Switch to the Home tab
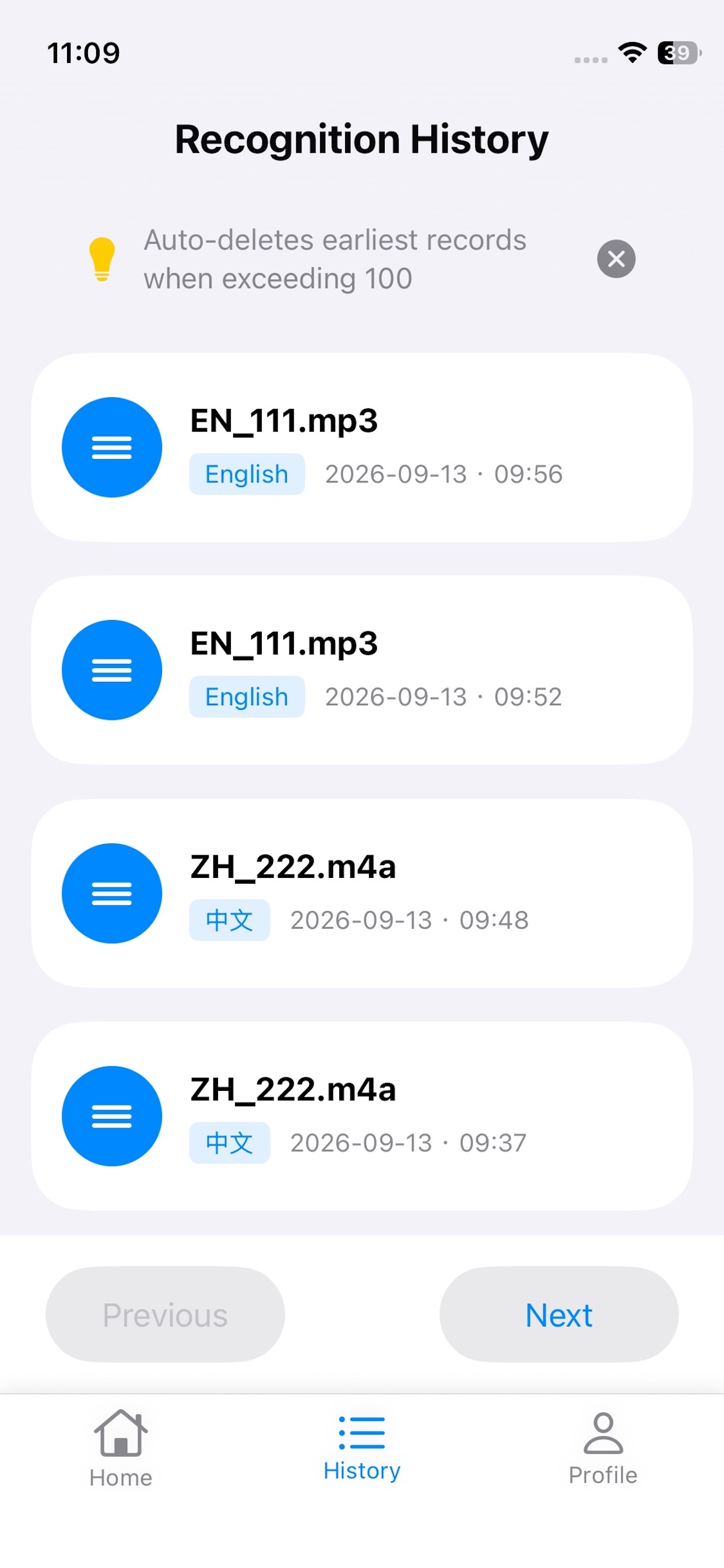This screenshot has height=1568, width=724. click(121, 1448)
